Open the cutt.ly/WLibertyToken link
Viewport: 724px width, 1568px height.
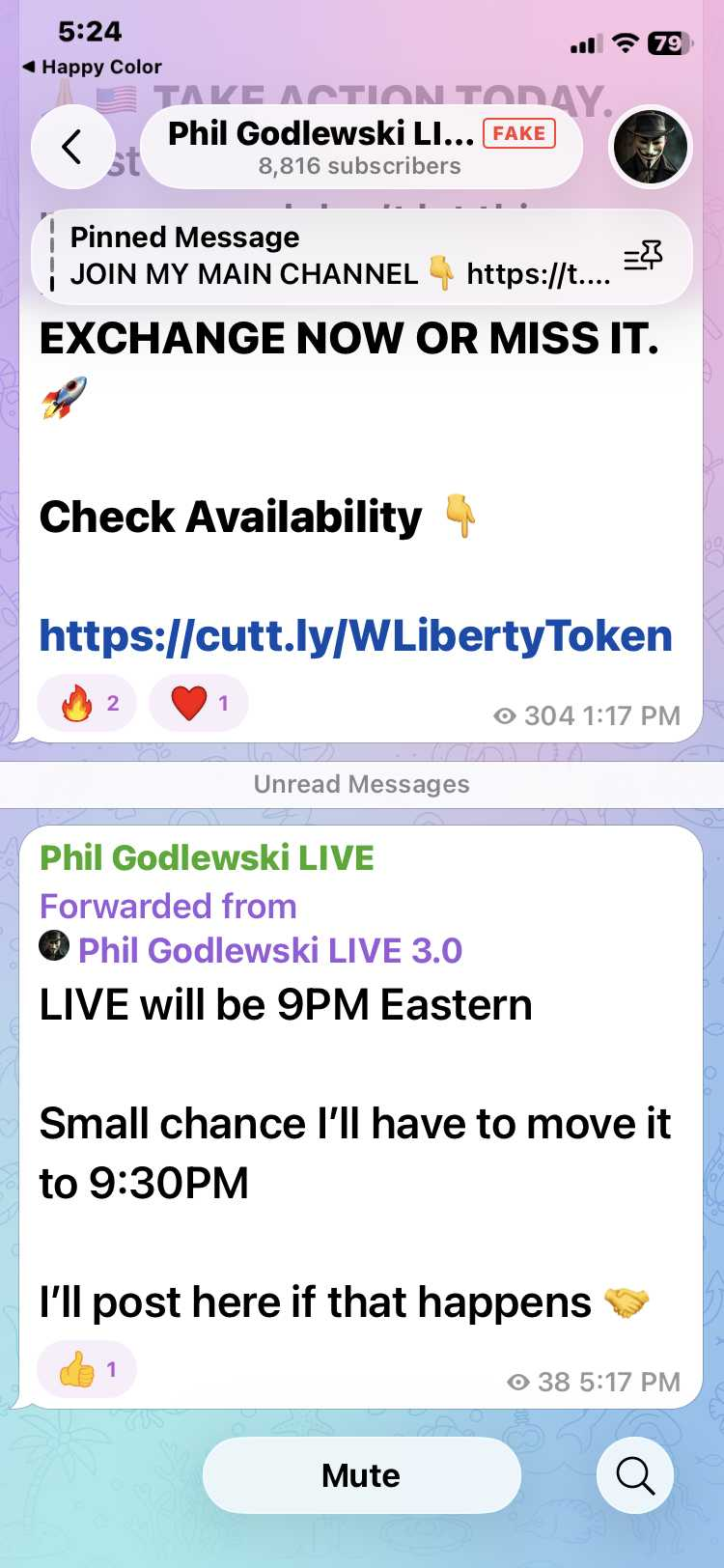[x=355, y=636]
